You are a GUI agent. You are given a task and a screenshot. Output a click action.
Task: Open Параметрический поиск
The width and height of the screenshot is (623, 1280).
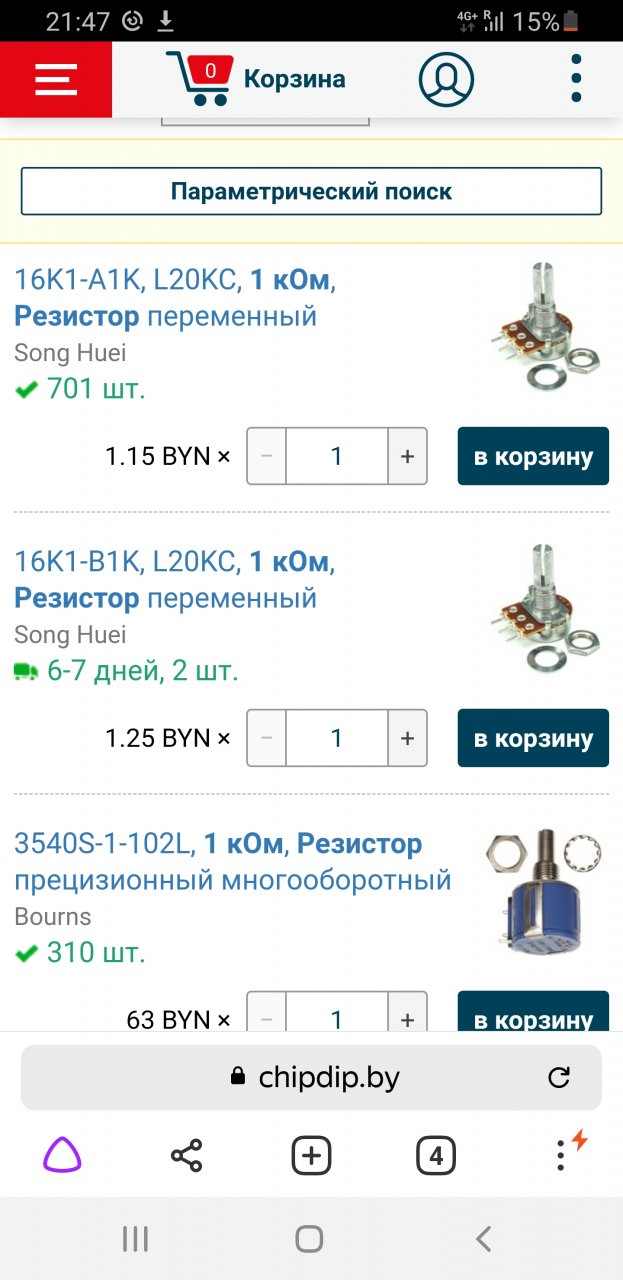point(311,191)
